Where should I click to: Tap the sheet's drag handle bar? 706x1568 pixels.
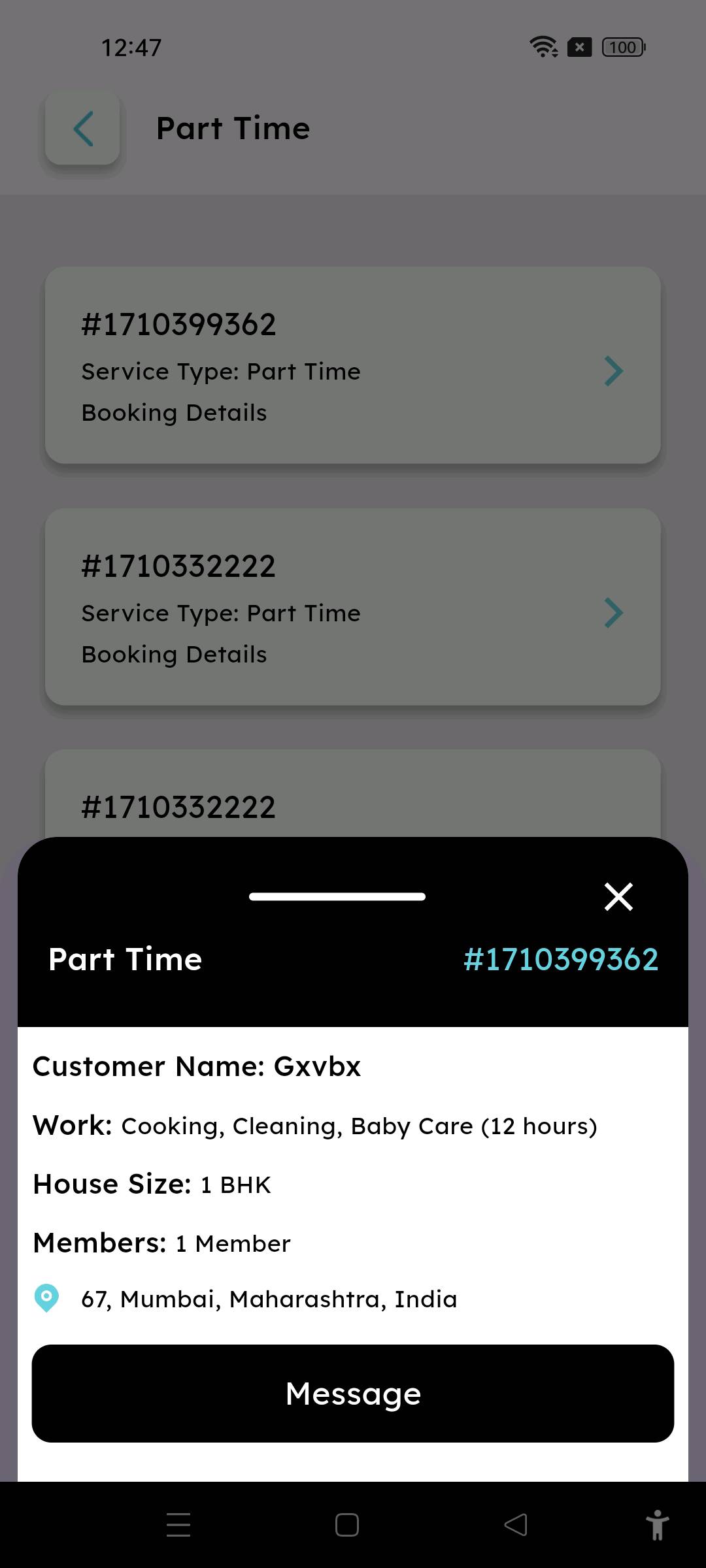click(337, 896)
